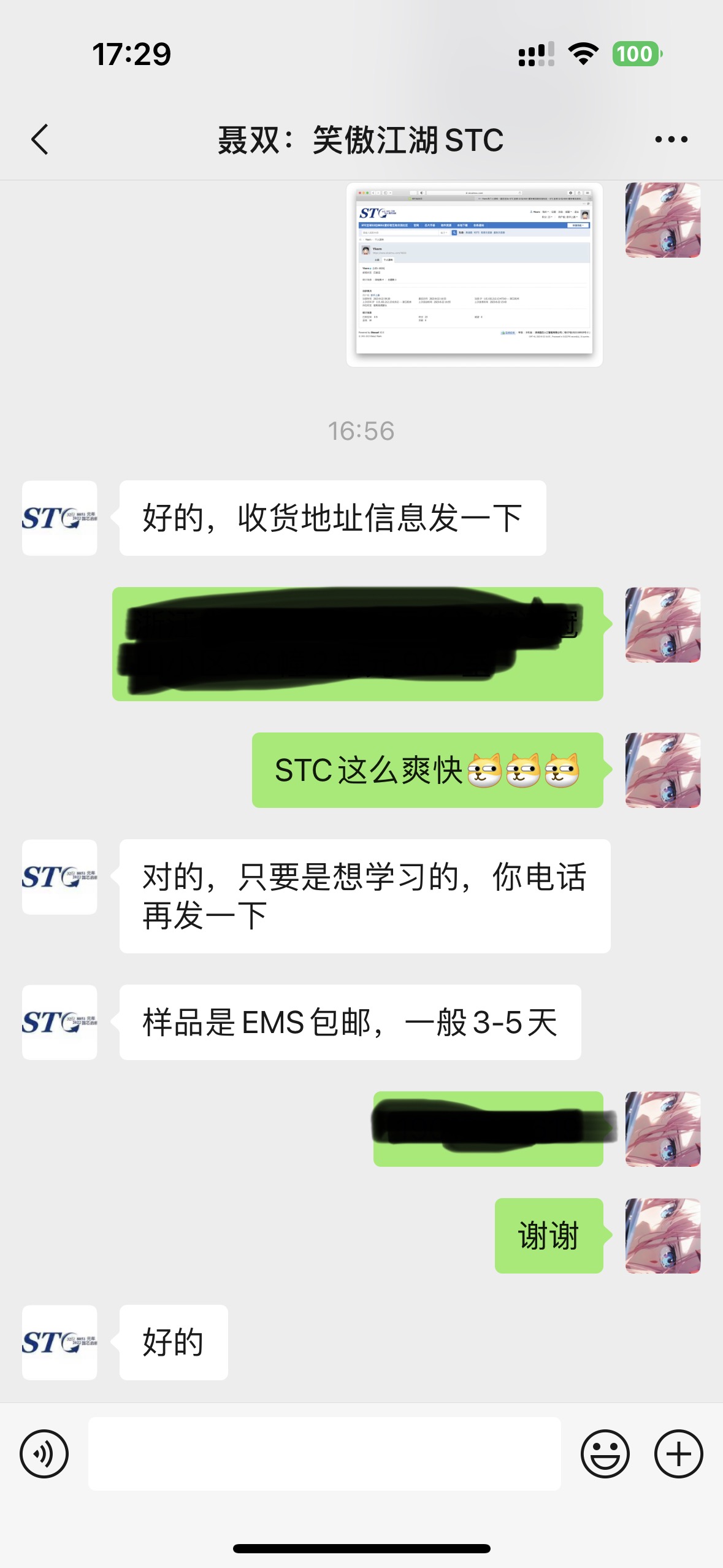Tap my avatar next to 'STC这么爽快'
The width and height of the screenshot is (723, 1568).
point(662,770)
